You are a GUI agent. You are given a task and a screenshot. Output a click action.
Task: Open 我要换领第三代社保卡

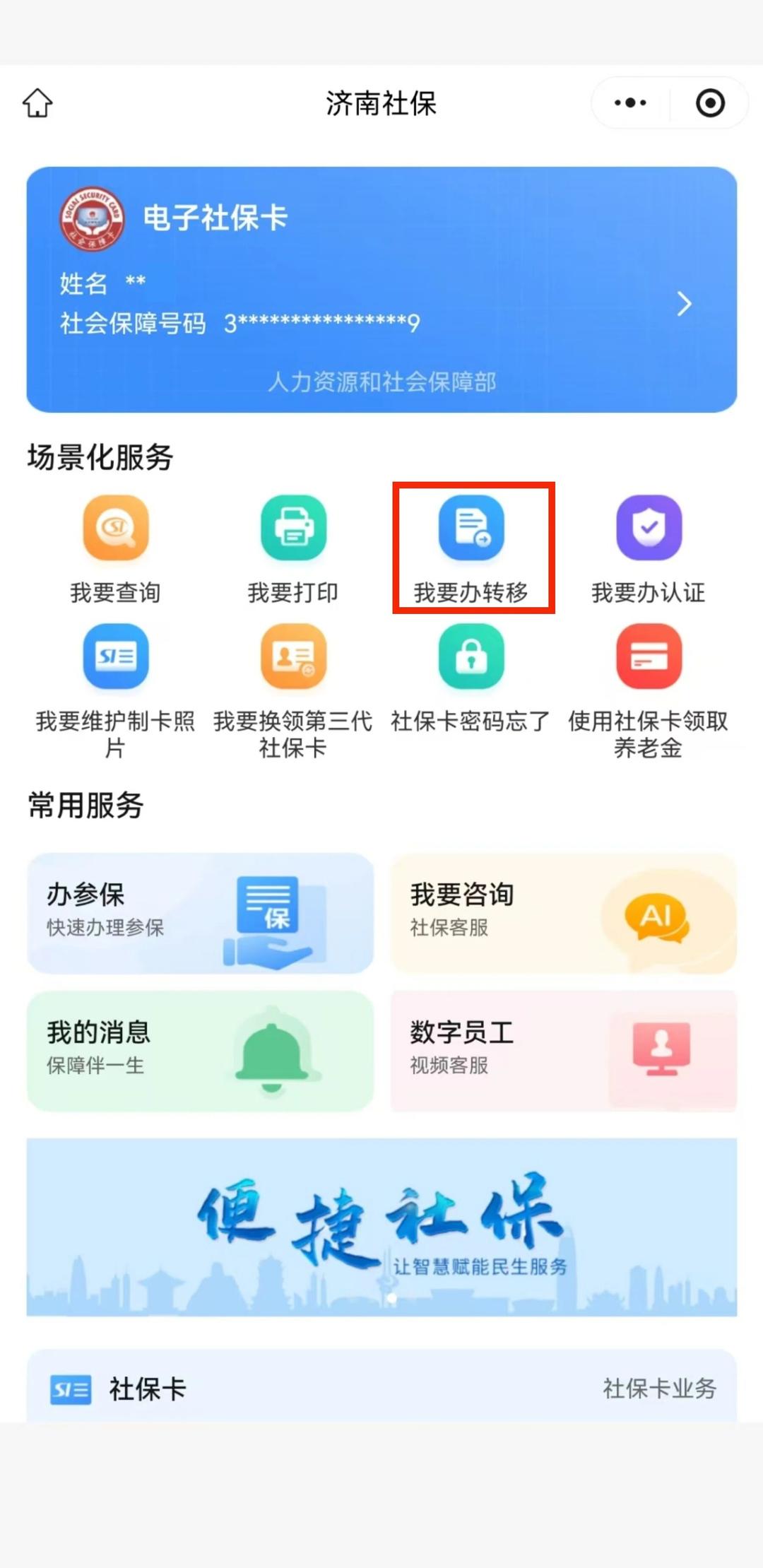[x=293, y=689]
